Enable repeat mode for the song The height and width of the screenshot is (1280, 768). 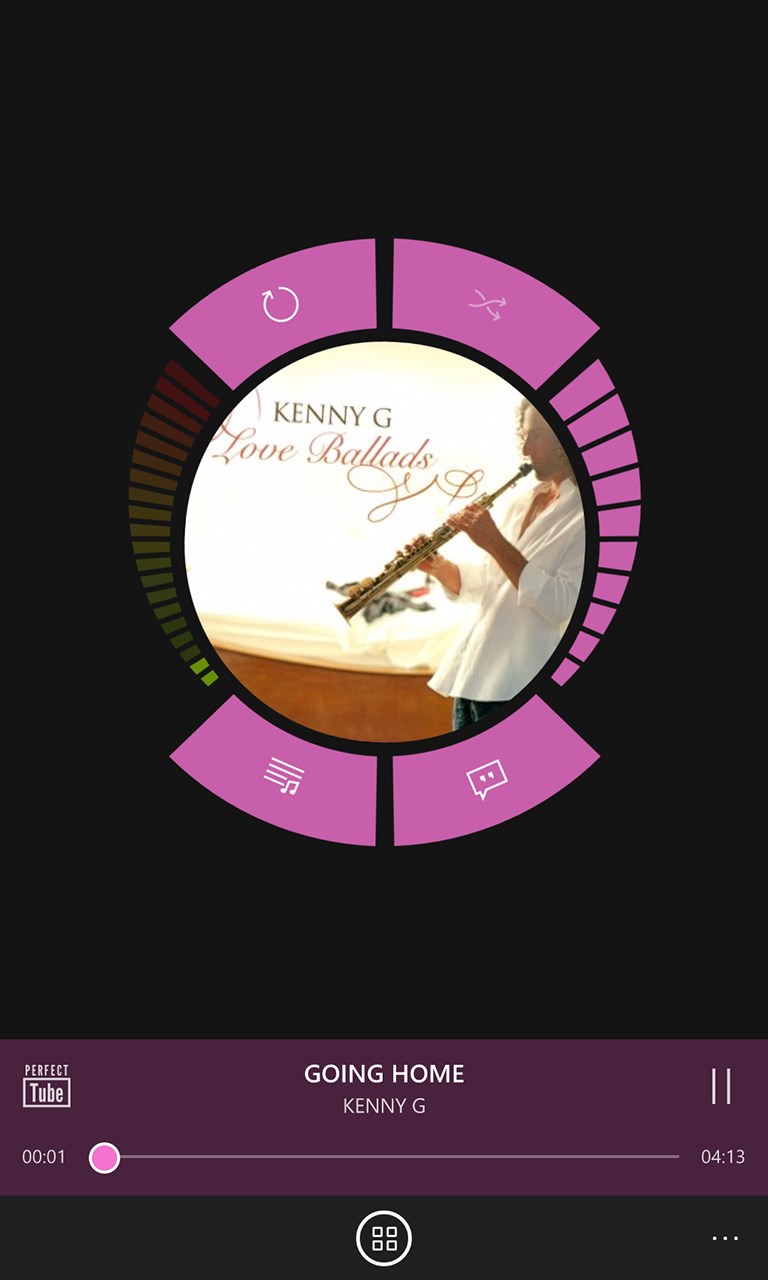(280, 305)
